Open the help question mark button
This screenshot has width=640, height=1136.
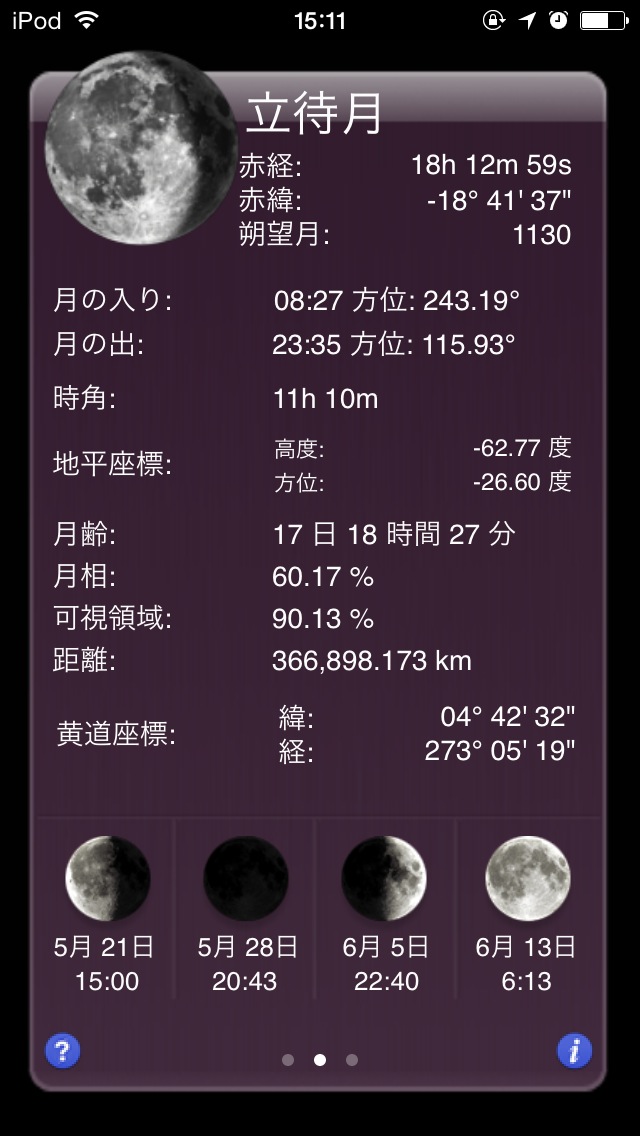pyautogui.click(x=62, y=1051)
